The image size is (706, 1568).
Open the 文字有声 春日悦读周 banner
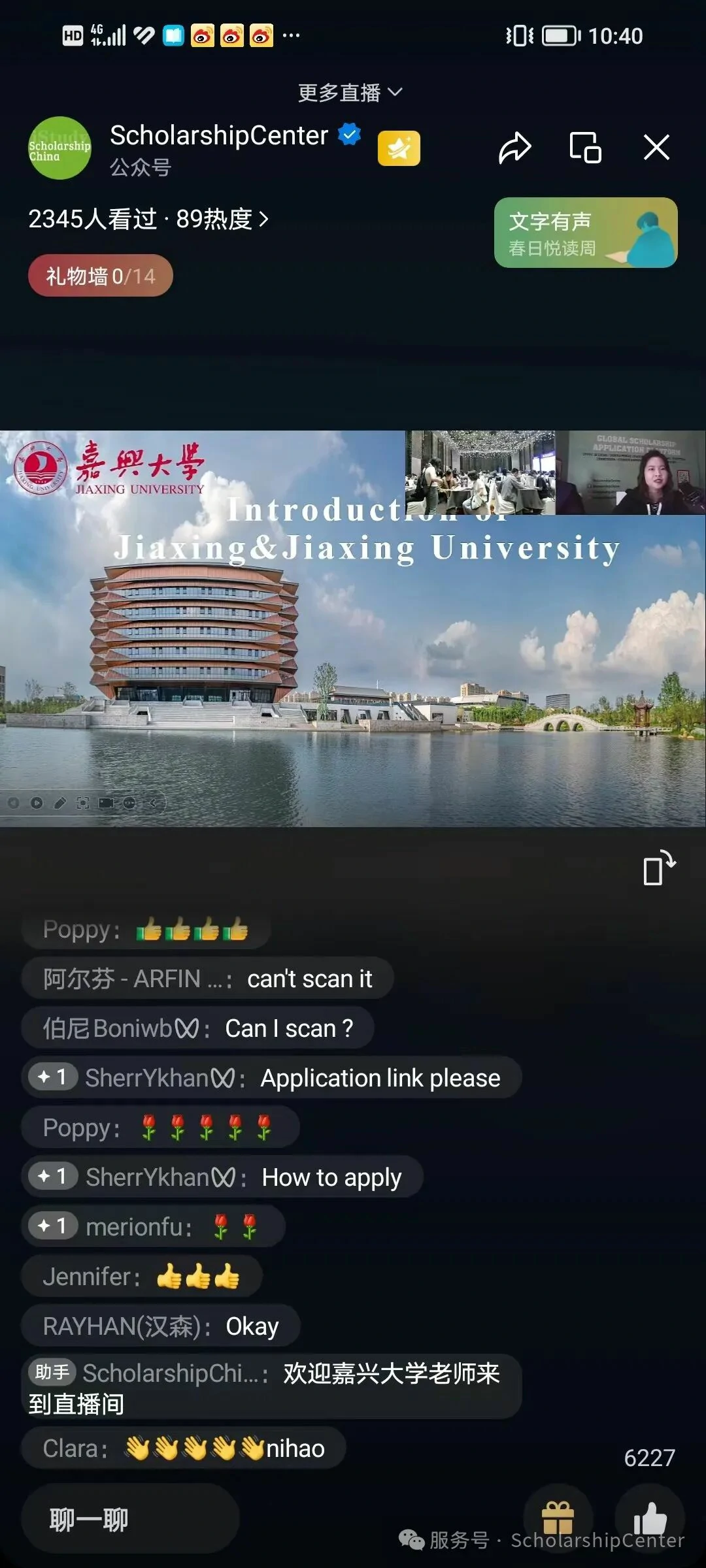coord(585,233)
